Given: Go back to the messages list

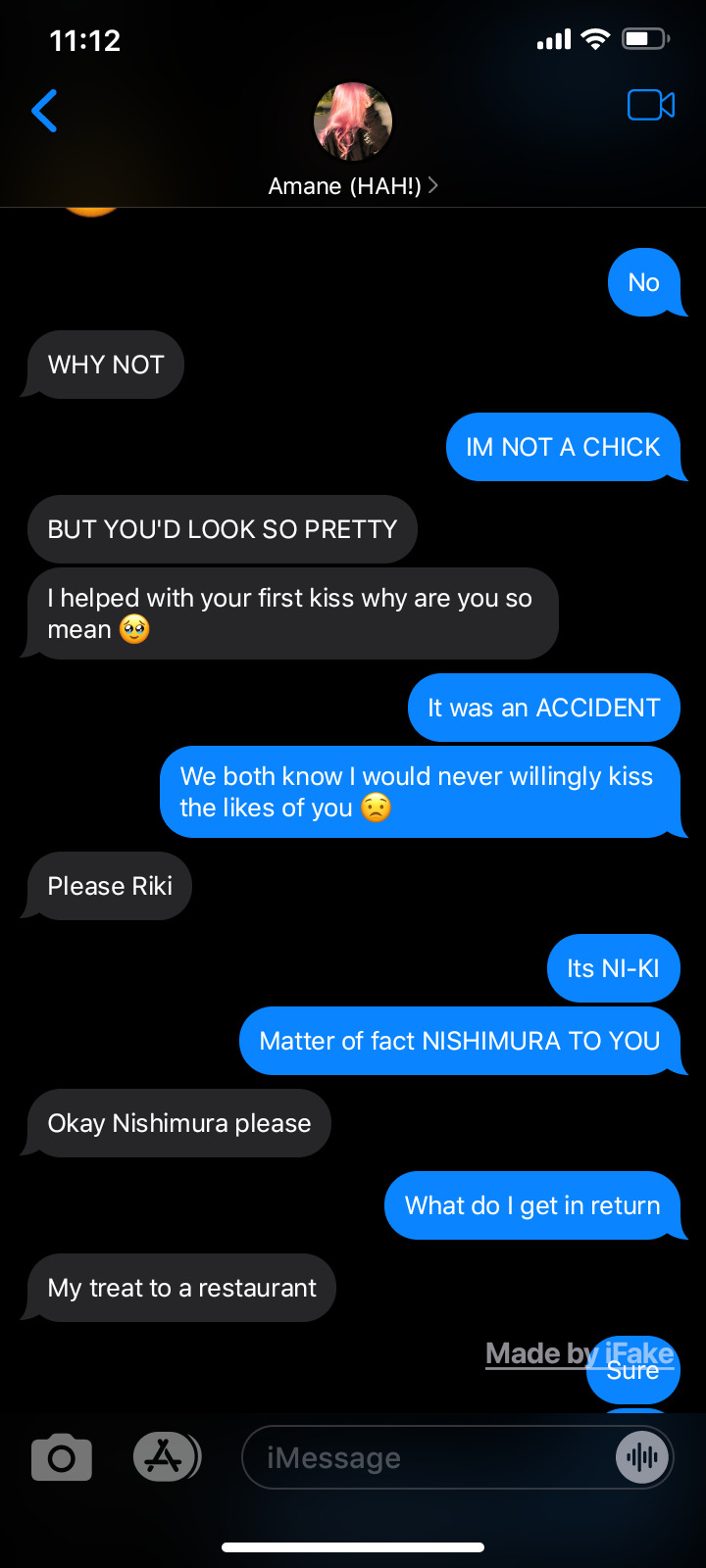Looking at the screenshot, I should [x=45, y=111].
